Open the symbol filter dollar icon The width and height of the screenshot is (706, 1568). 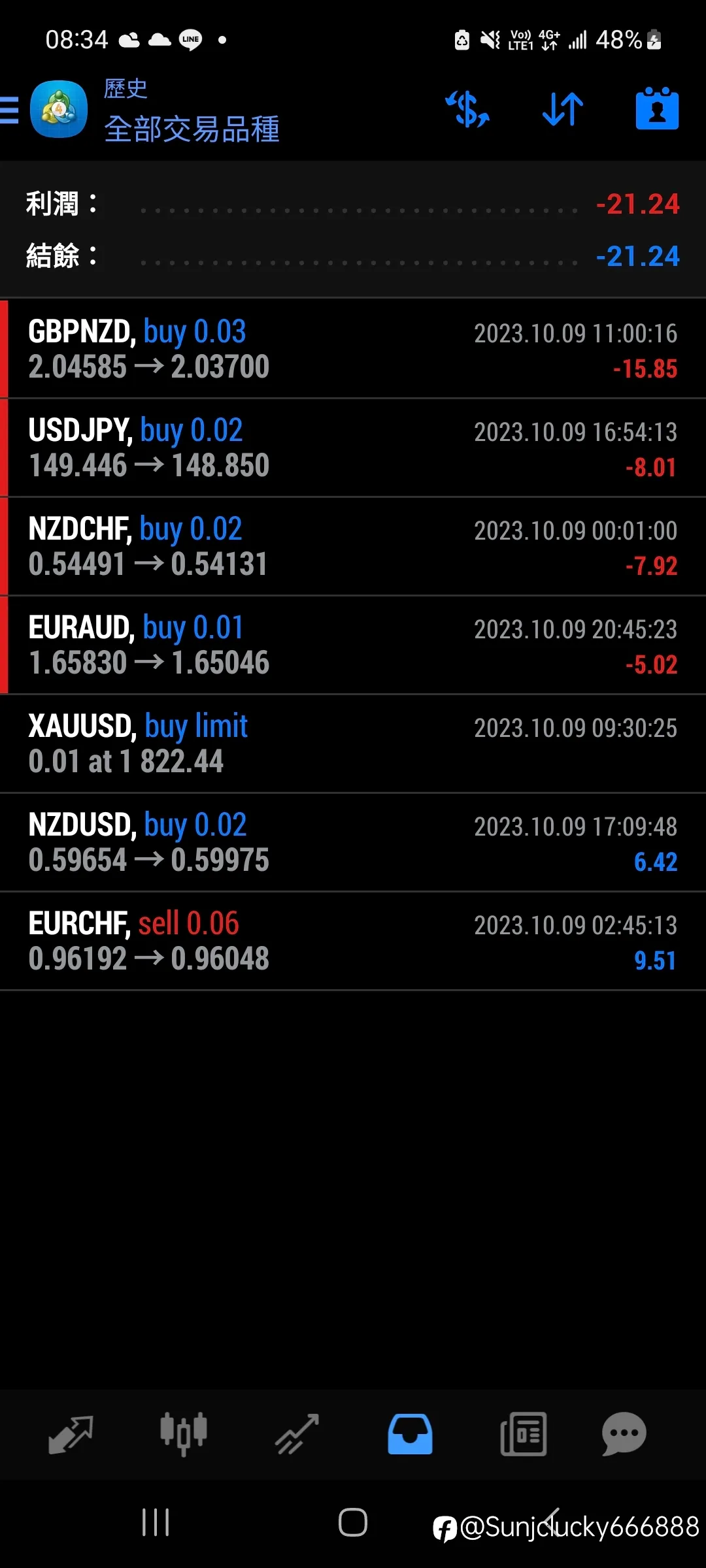point(467,109)
